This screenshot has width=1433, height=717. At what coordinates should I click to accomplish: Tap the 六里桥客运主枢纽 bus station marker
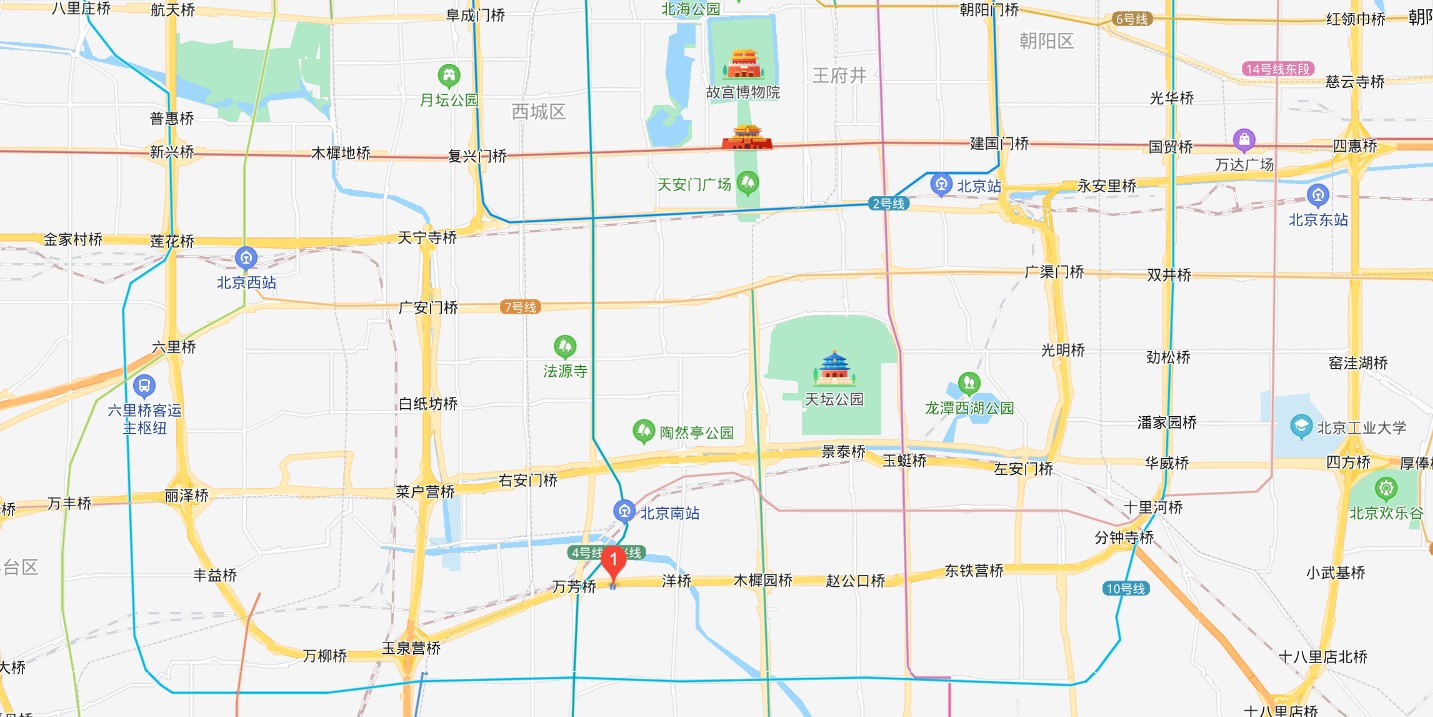pos(144,386)
